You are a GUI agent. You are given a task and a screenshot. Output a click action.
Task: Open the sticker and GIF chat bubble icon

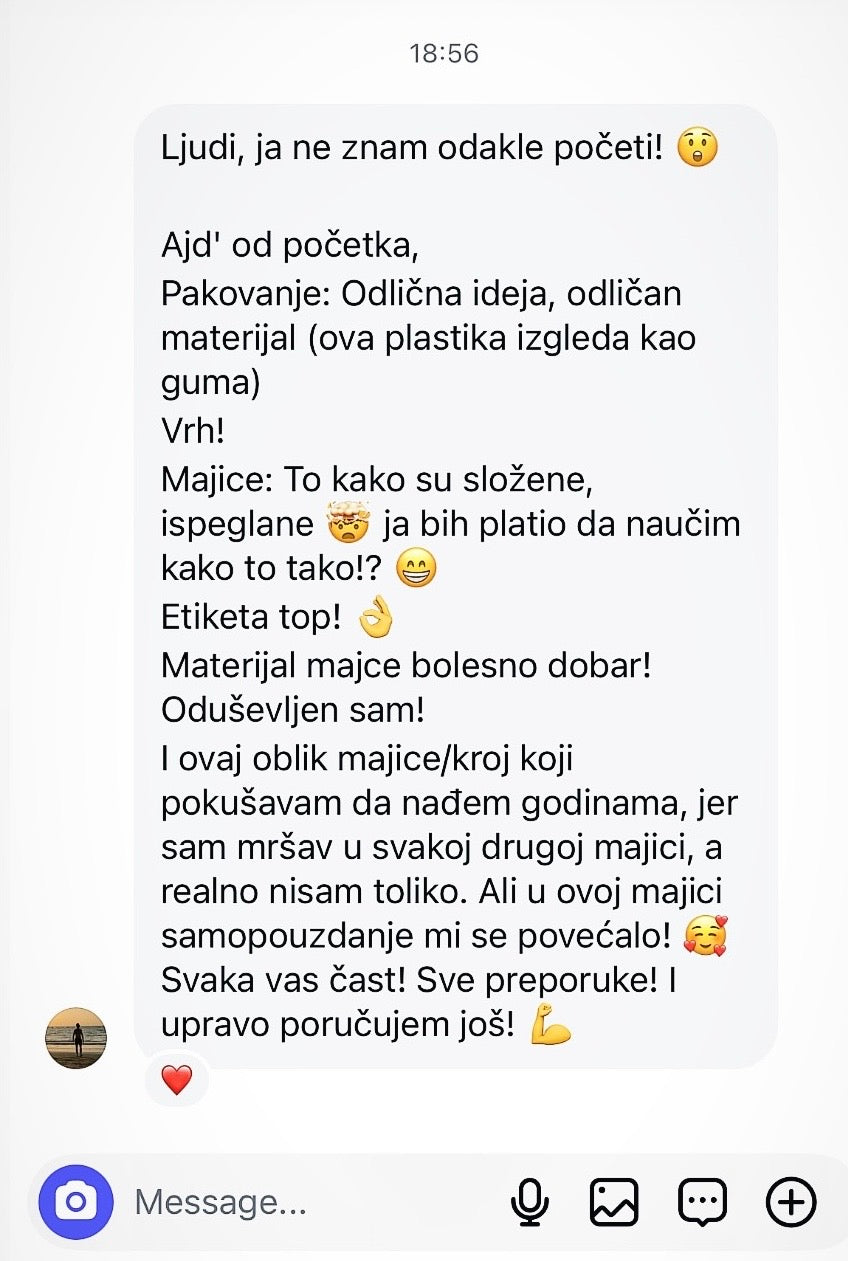pyautogui.click(x=702, y=1202)
